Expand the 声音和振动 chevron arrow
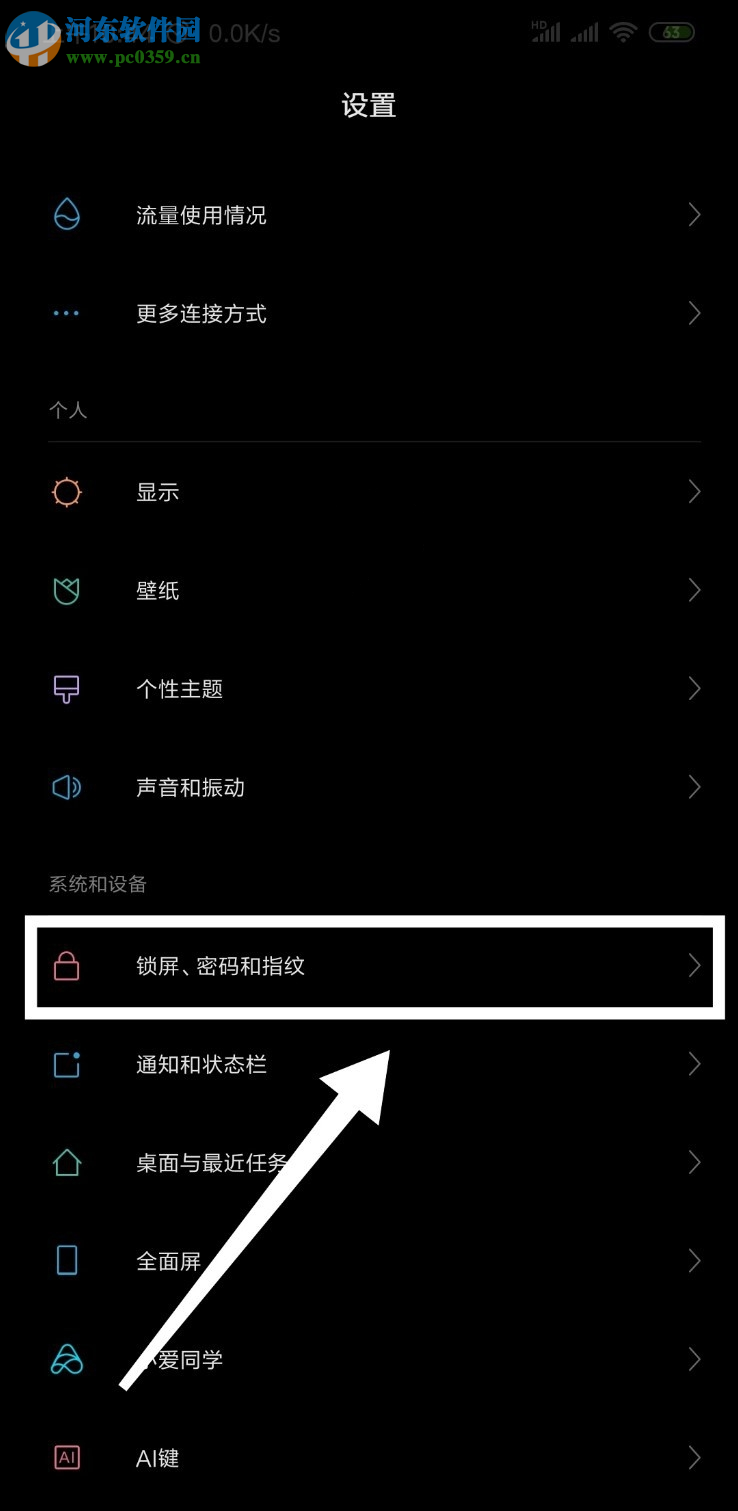 695,787
